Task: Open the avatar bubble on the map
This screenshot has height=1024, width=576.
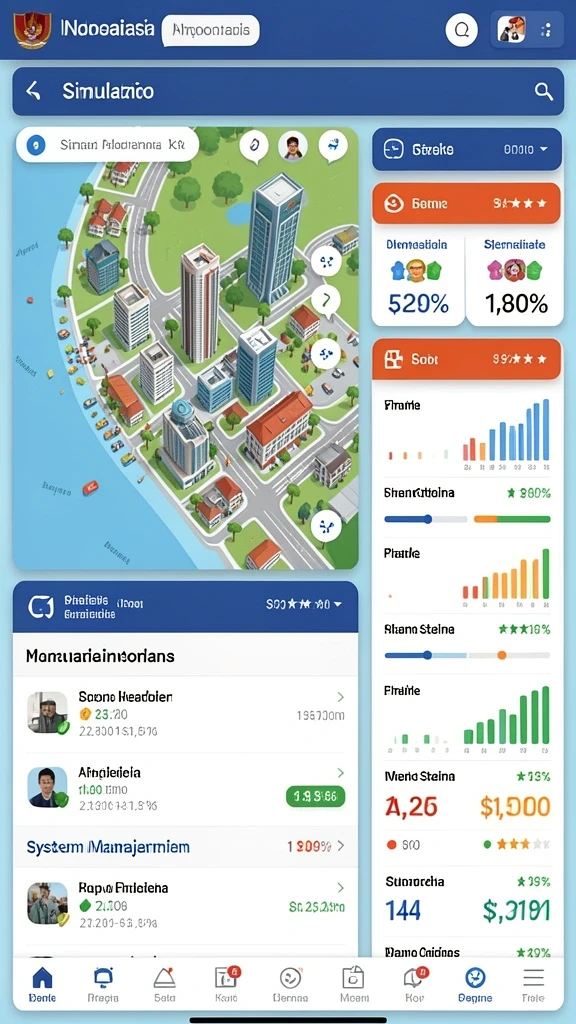Action: point(293,146)
